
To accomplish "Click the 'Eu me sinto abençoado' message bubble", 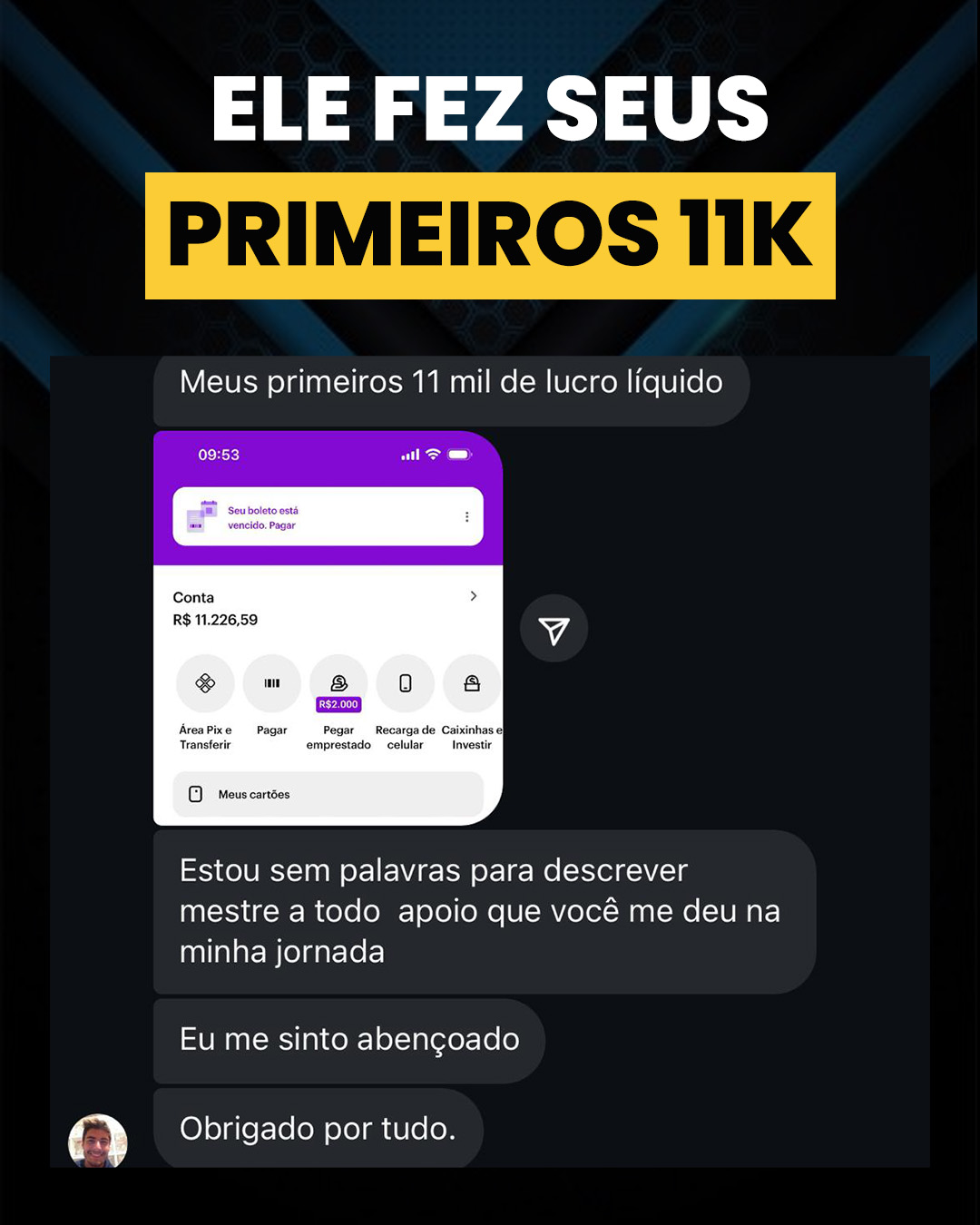I will (348, 1040).
